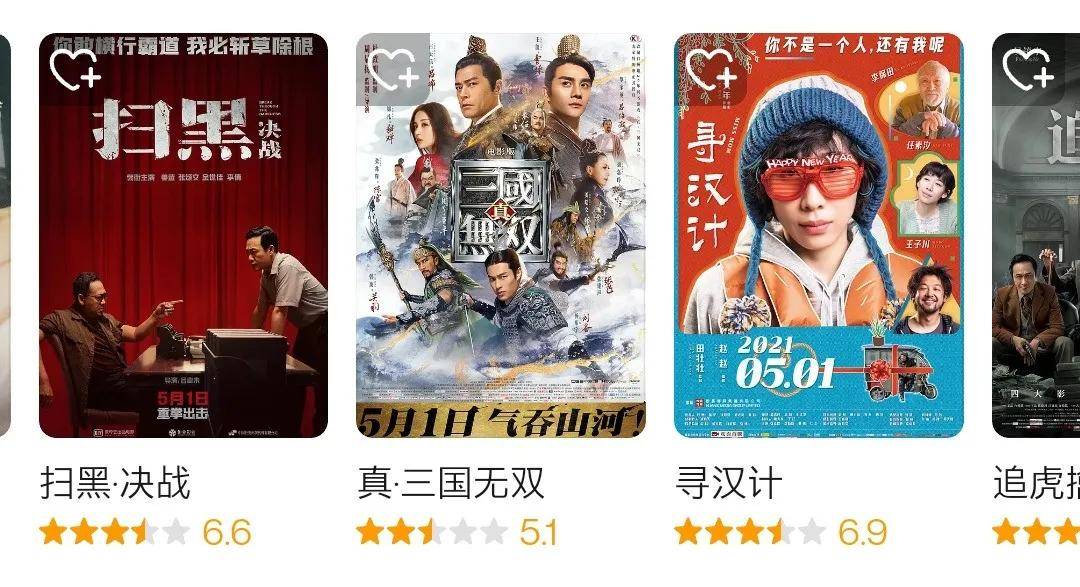Open the 寻汉计 movie poster
This screenshot has width=1080, height=587.
coord(819,260)
